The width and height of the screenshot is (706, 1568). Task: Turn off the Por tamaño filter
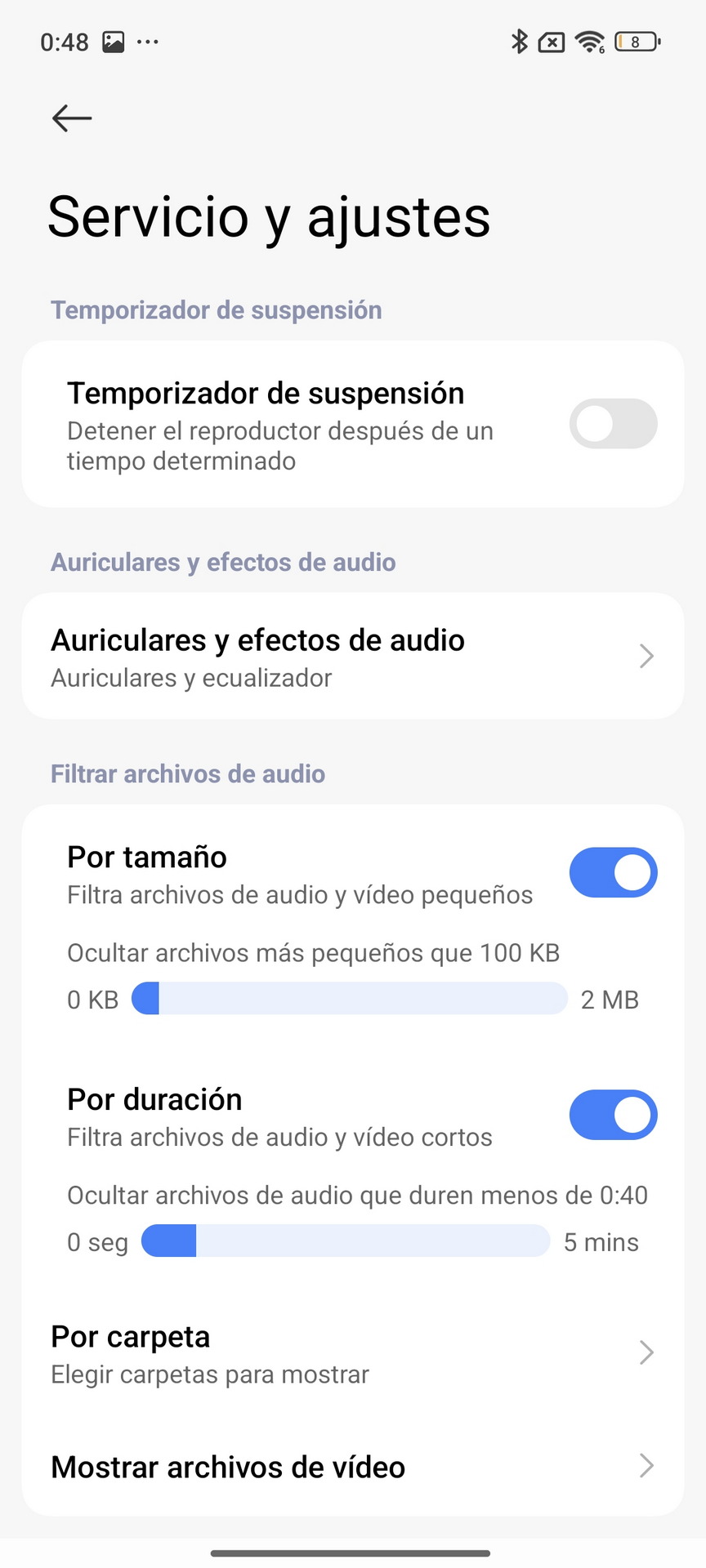[613, 872]
